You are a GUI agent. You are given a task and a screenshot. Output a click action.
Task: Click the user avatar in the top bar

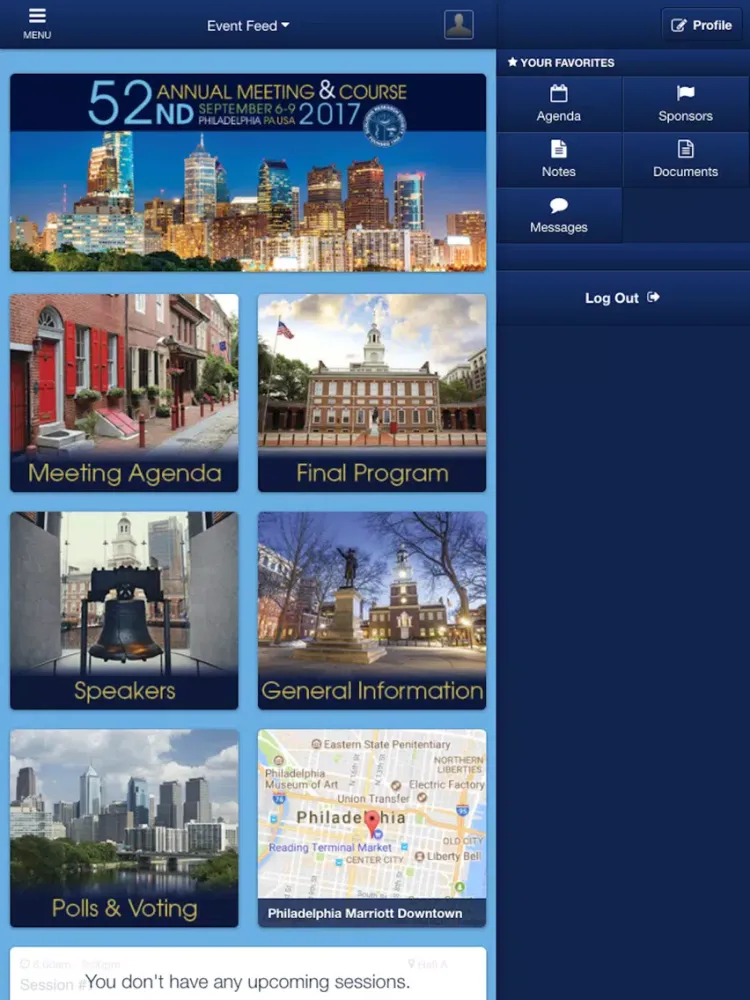pyautogui.click(x=458, y=24)
